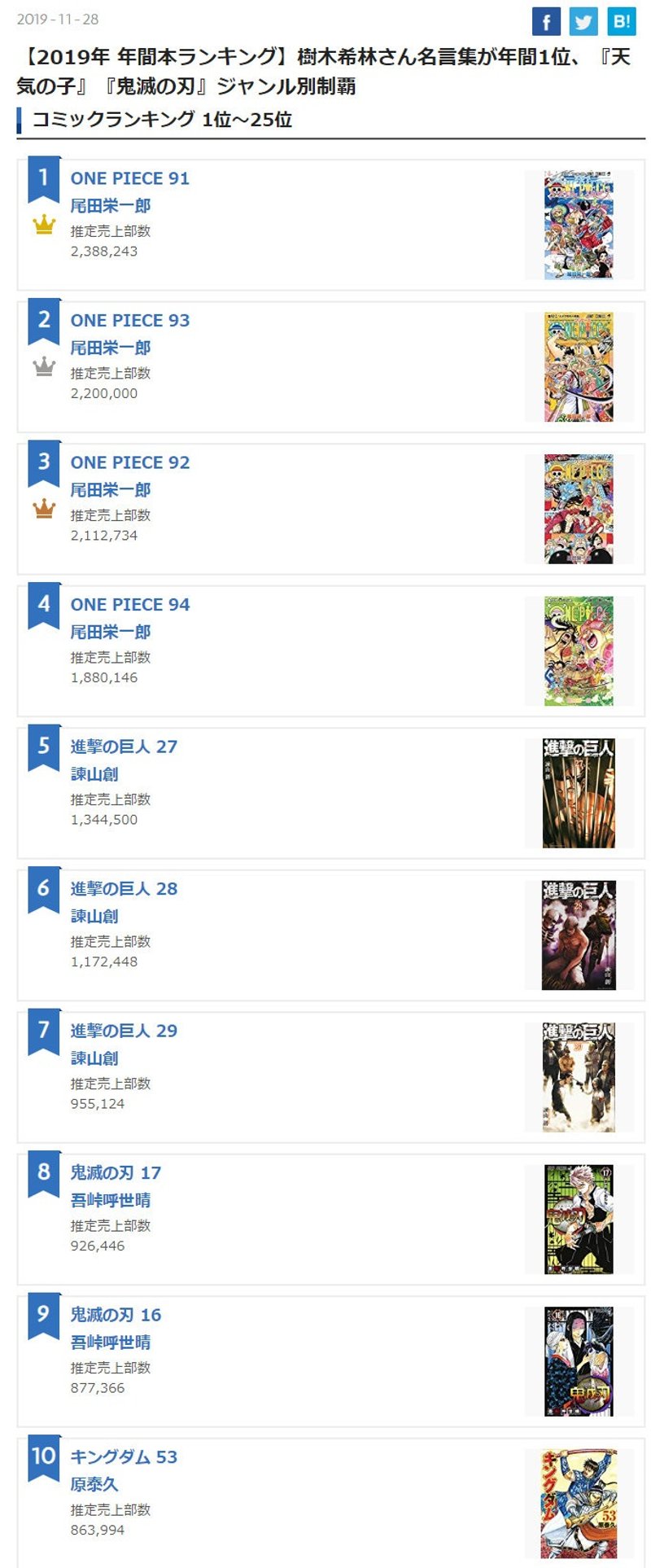Tap the ONE PIECE 91 cover image

[579, 225]
